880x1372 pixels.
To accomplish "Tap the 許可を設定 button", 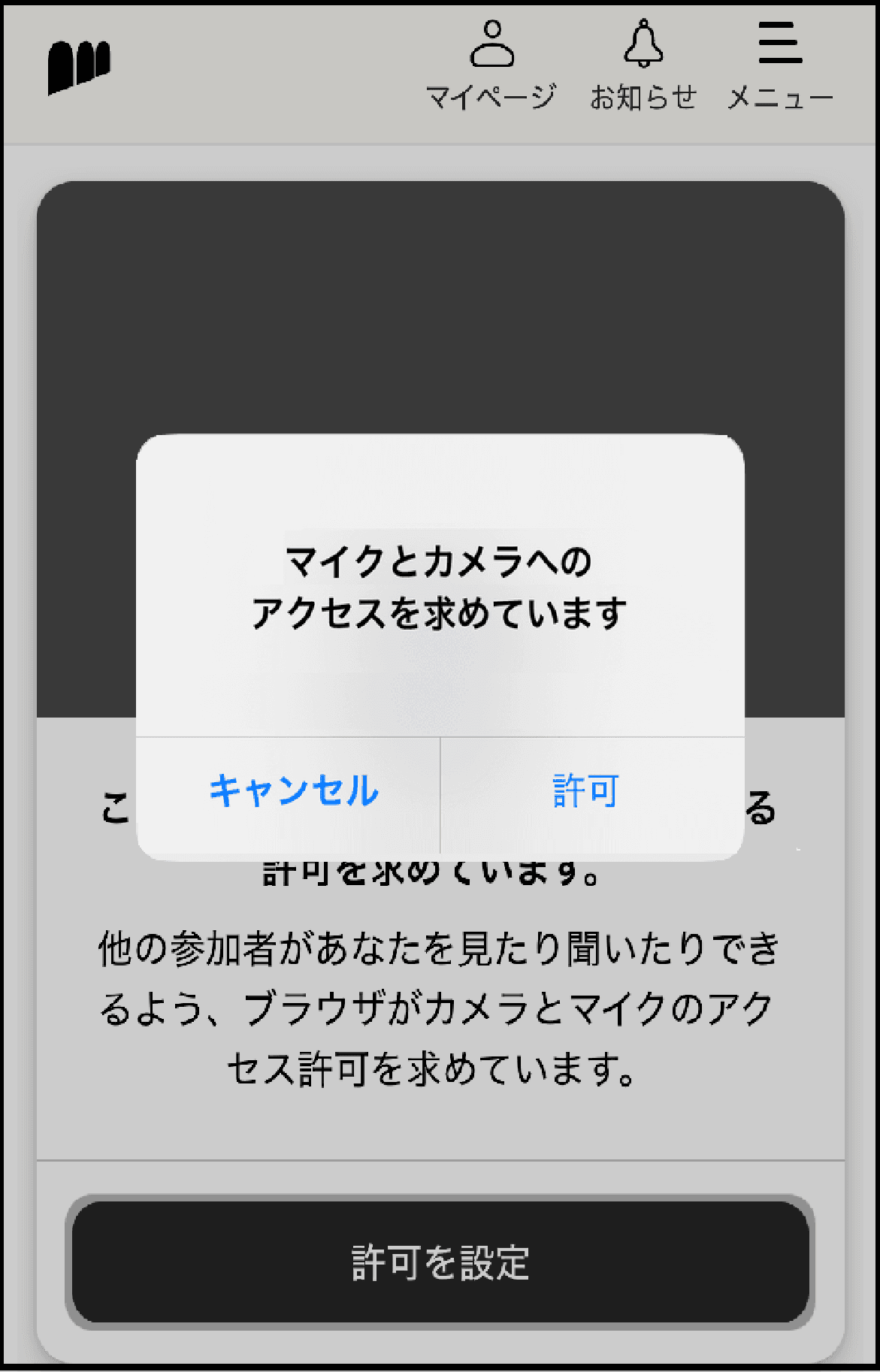I will tap(440, 1262).
